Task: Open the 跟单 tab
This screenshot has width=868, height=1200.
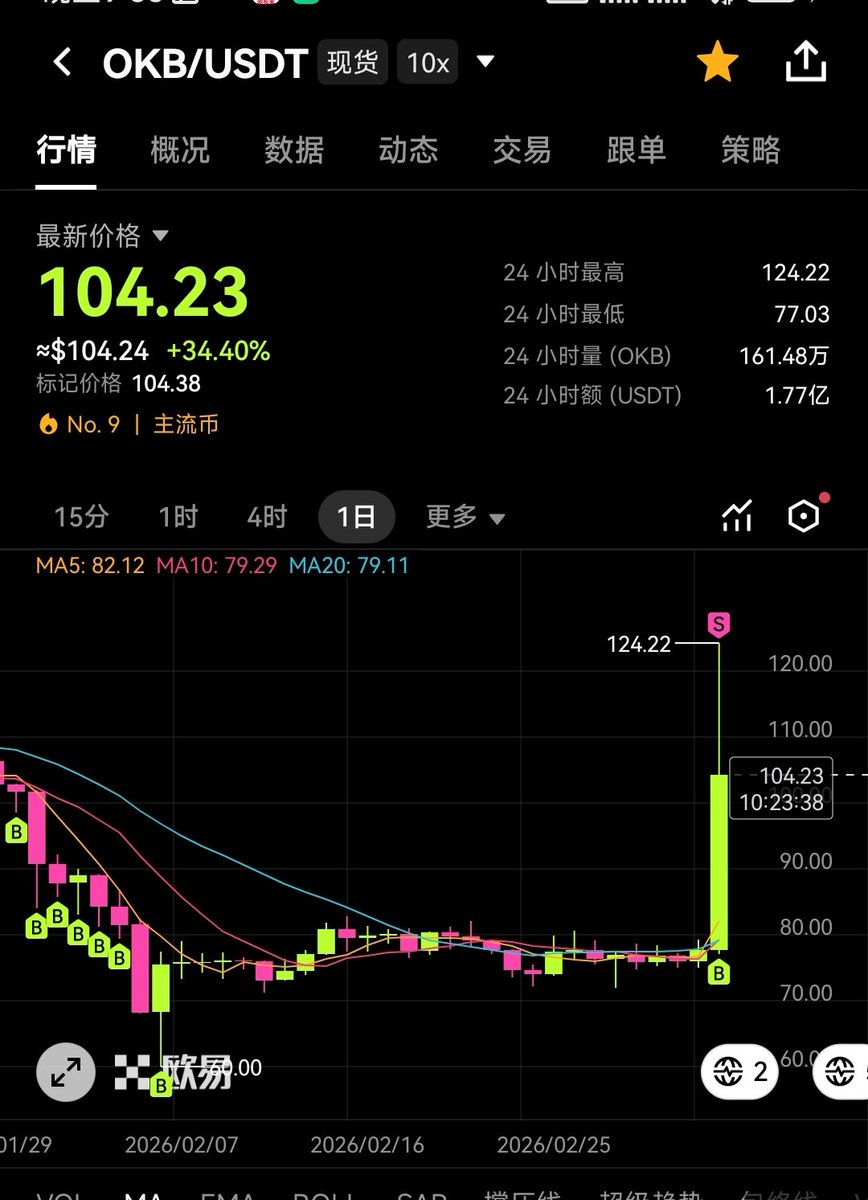Action: (636, 151)
